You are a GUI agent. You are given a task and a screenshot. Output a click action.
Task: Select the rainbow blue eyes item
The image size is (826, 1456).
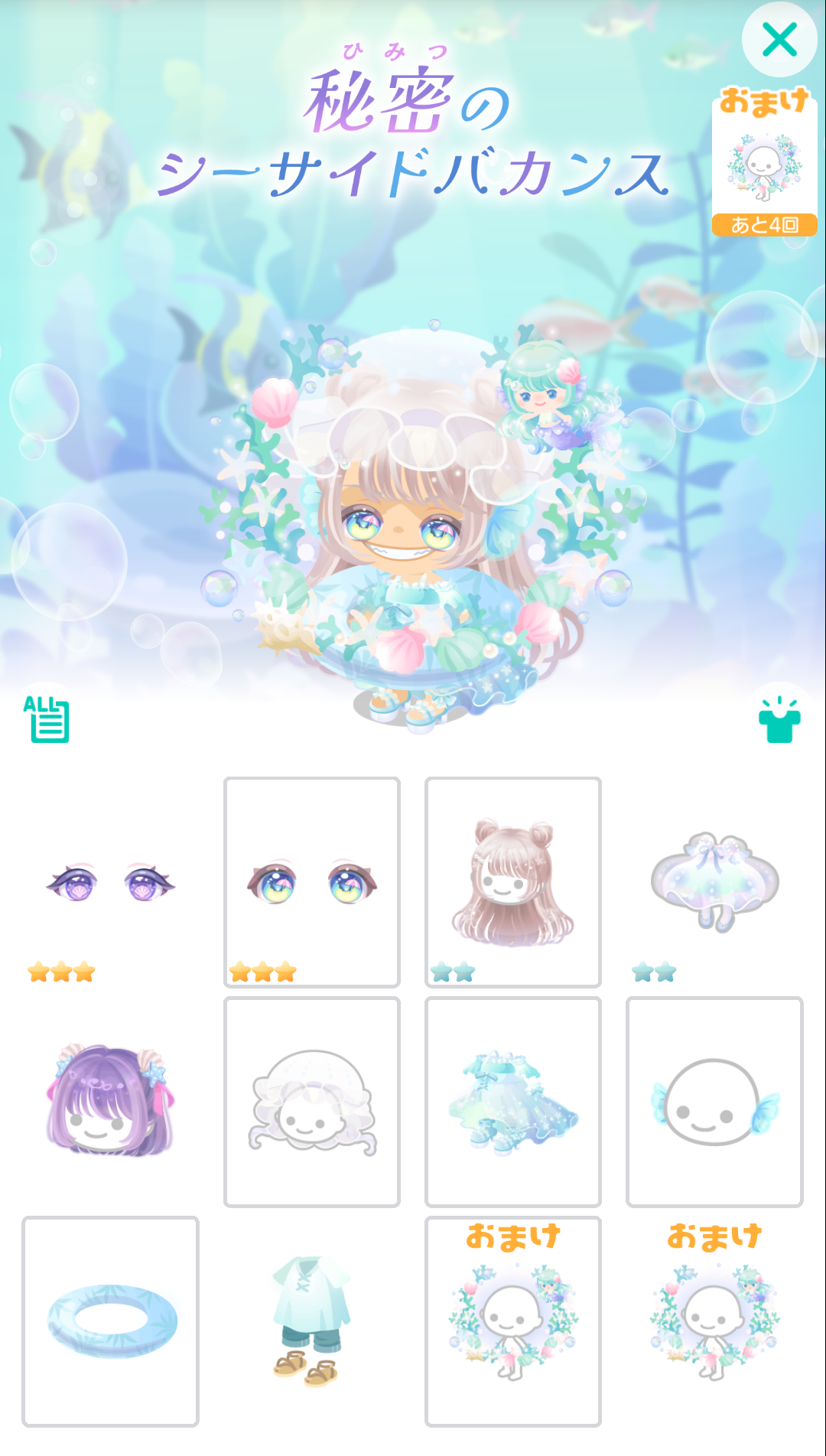pos(312,882)
